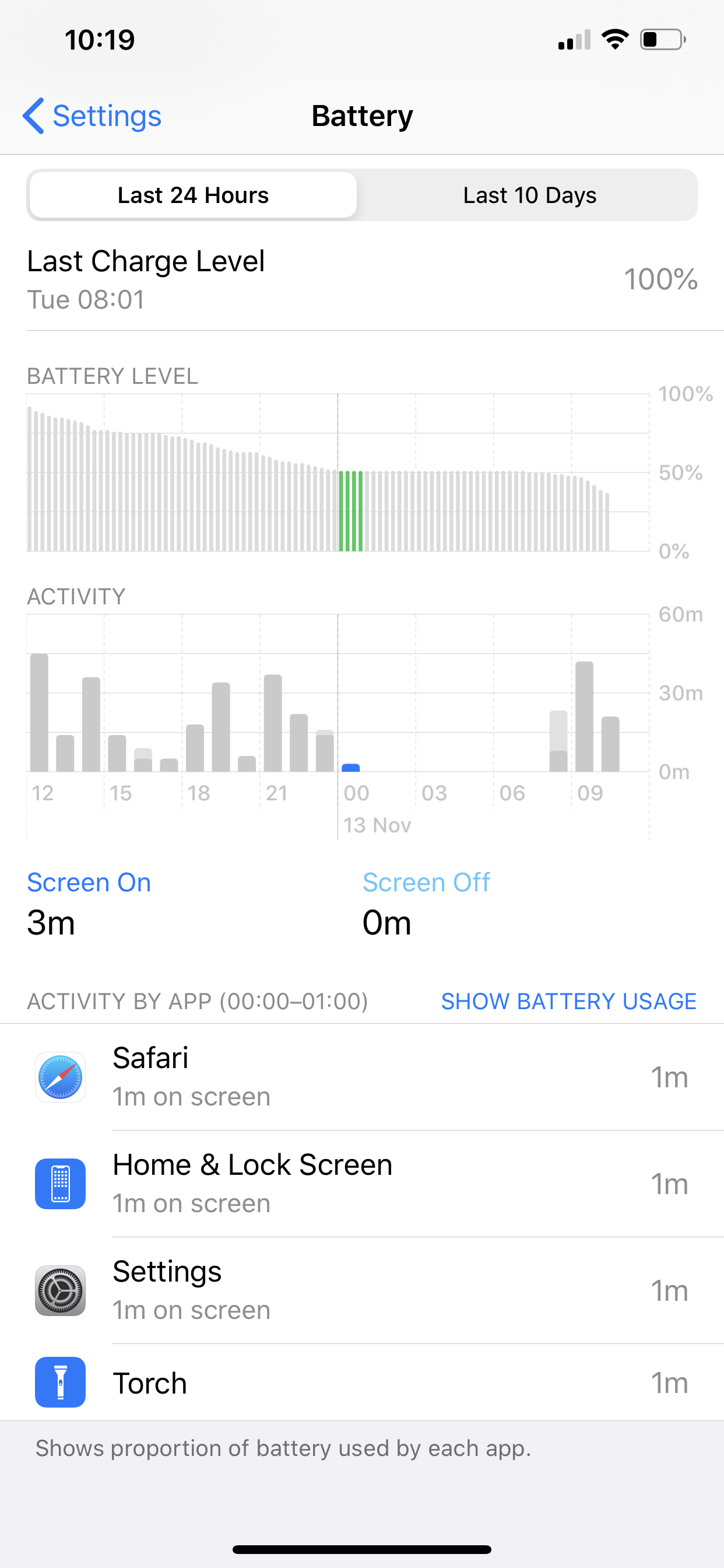Image resolution: width=724 pixels, height=1568 pixels.
Task: Go back to Settings
Action: [x=93, y=116]
